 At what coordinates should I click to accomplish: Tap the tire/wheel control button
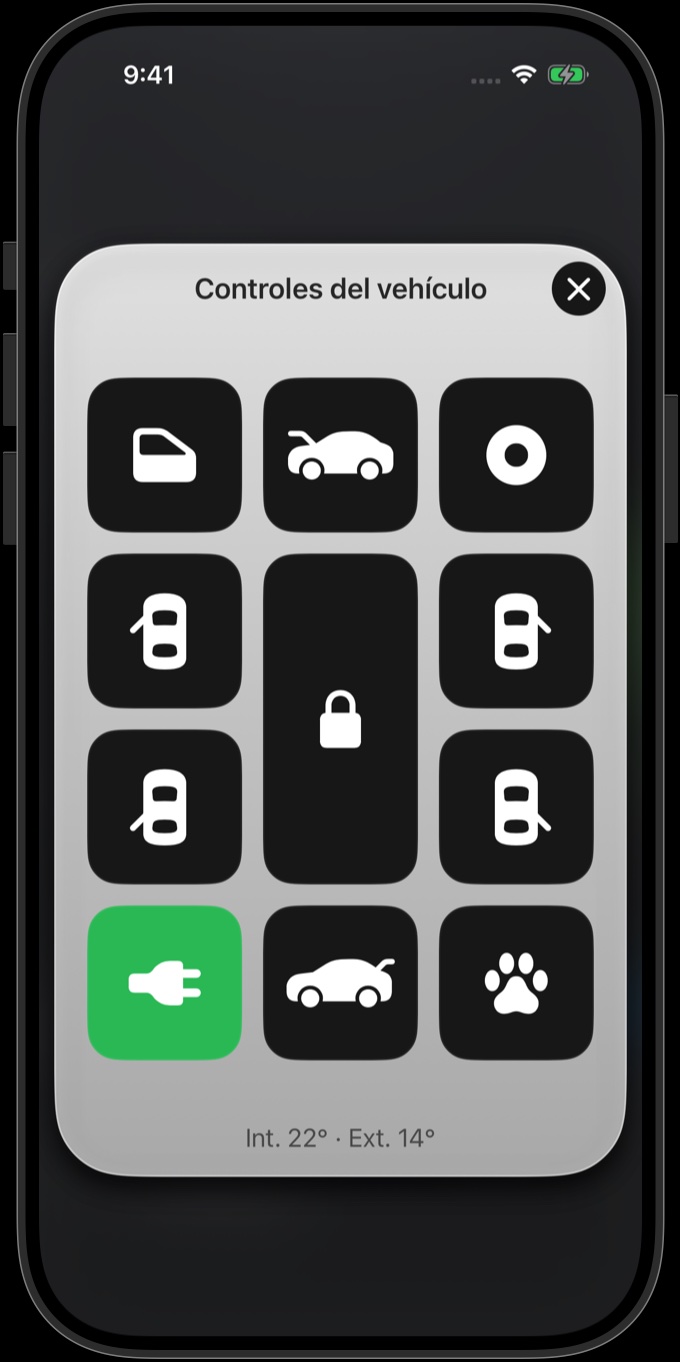[x=516, y=455]
